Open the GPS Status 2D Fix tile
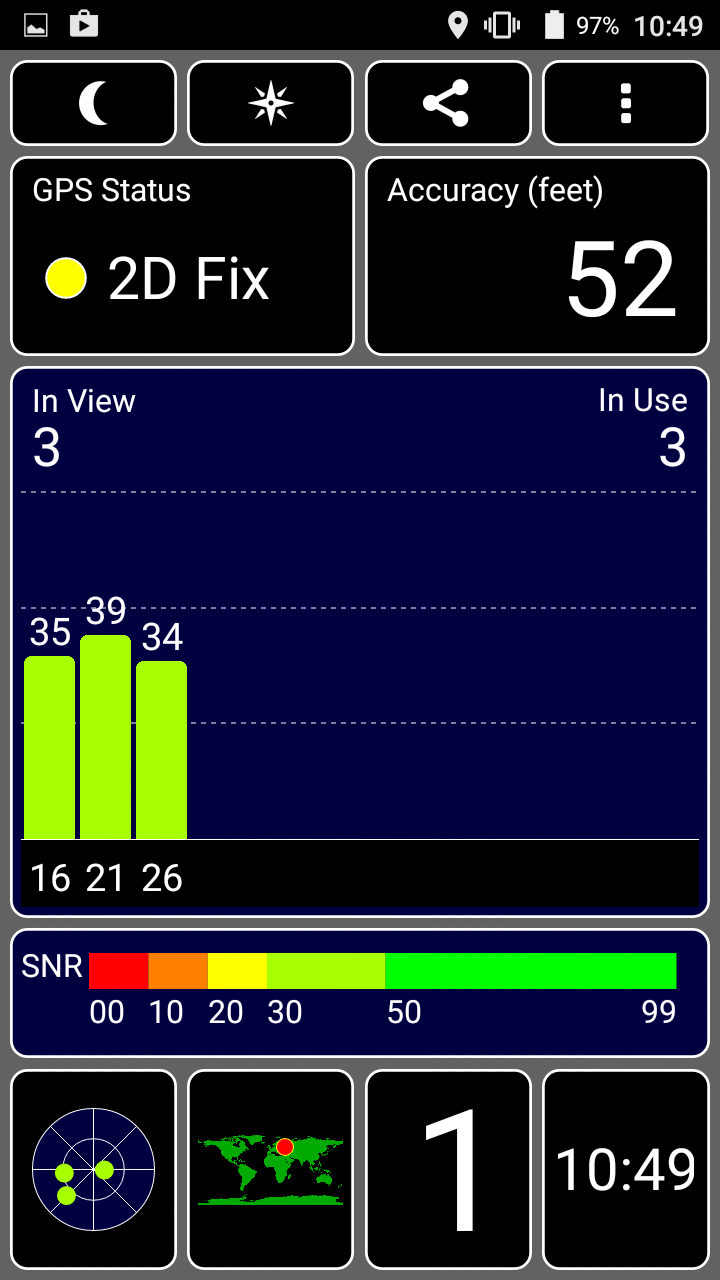The height and width of the screenshot is (1280, 720). point(182,256)
